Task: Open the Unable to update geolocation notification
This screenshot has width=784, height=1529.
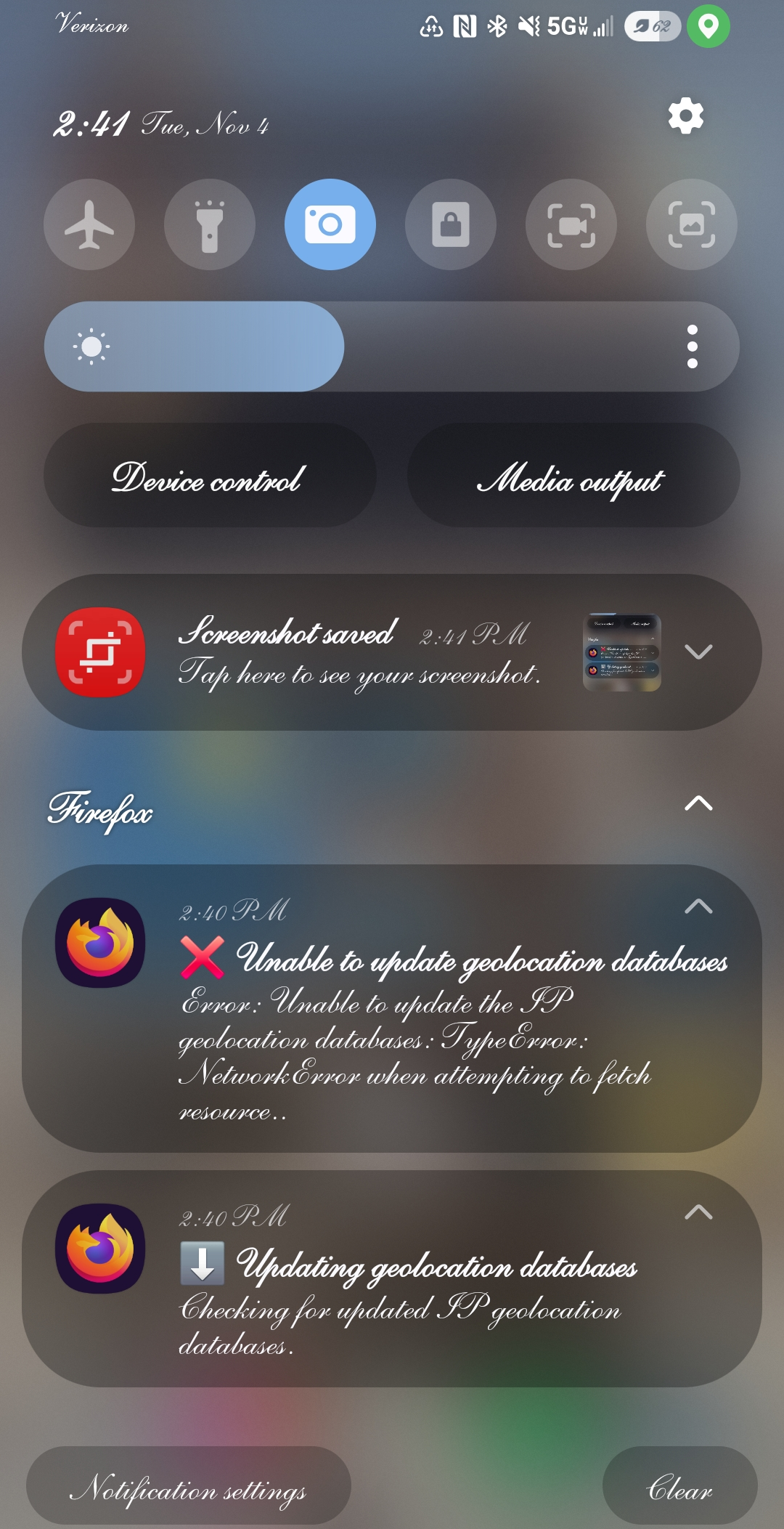Action: pyautogui.click(x=436, y=1031)
